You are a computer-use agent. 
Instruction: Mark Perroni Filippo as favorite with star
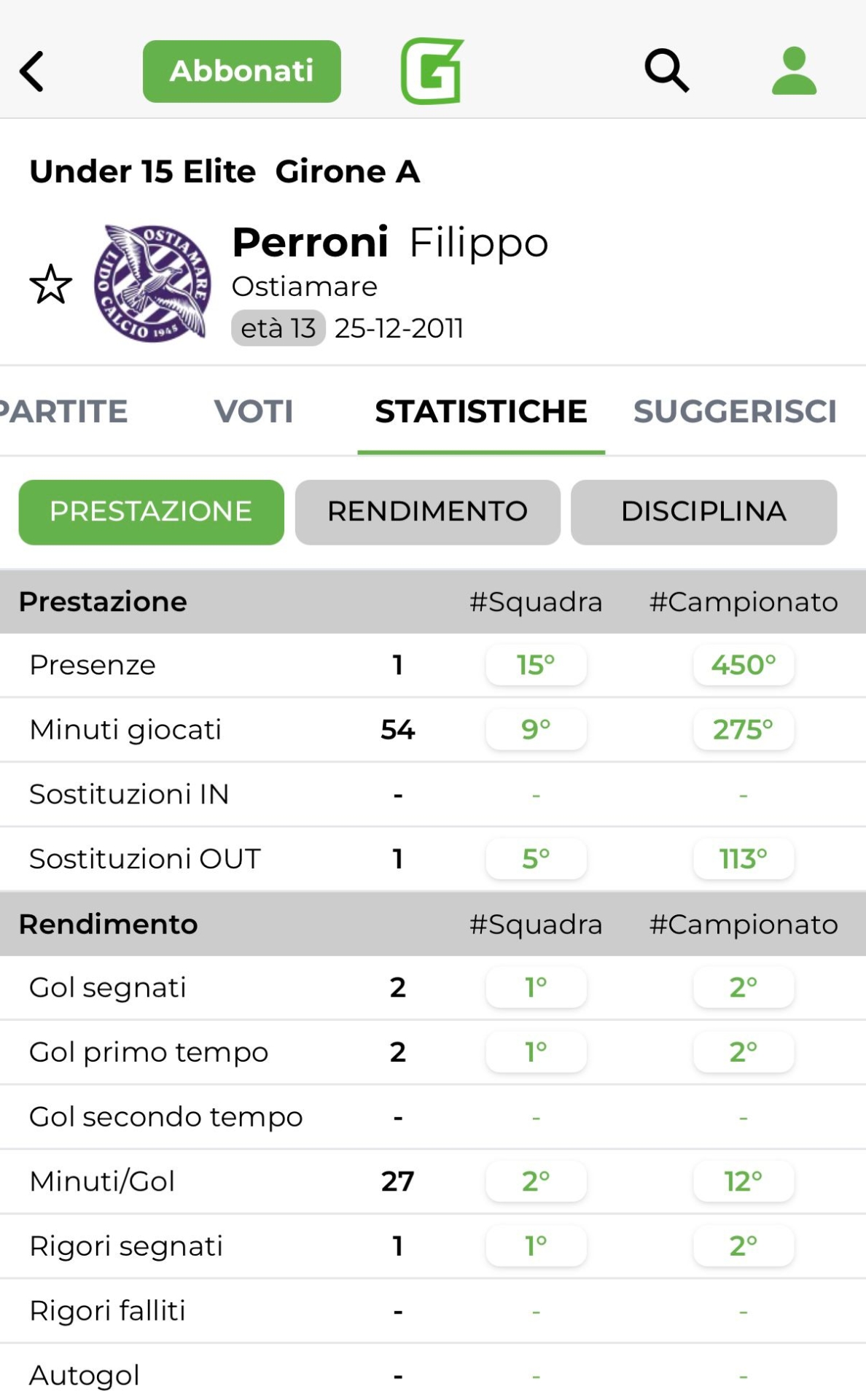pos(51,284)
